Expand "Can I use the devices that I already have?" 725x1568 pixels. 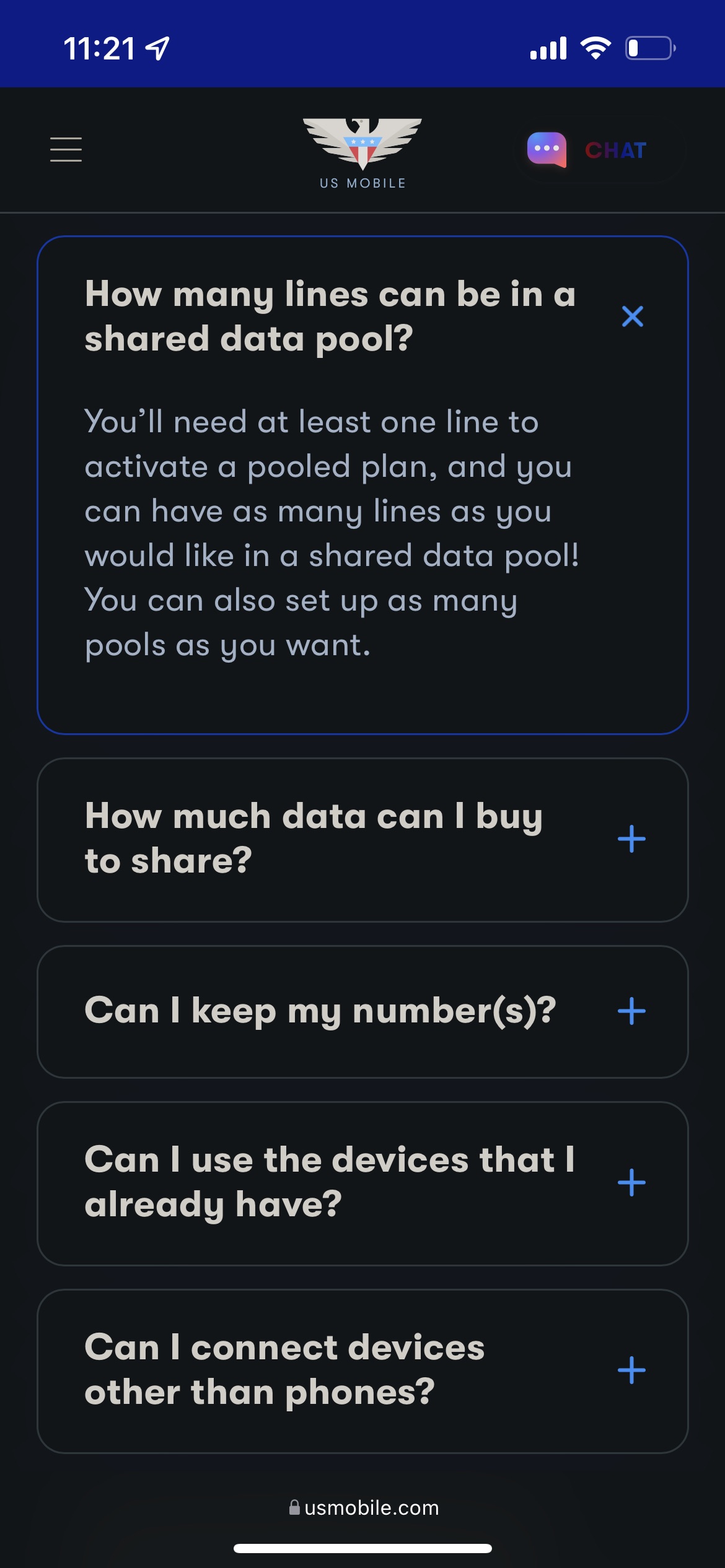click(362, 1183)
